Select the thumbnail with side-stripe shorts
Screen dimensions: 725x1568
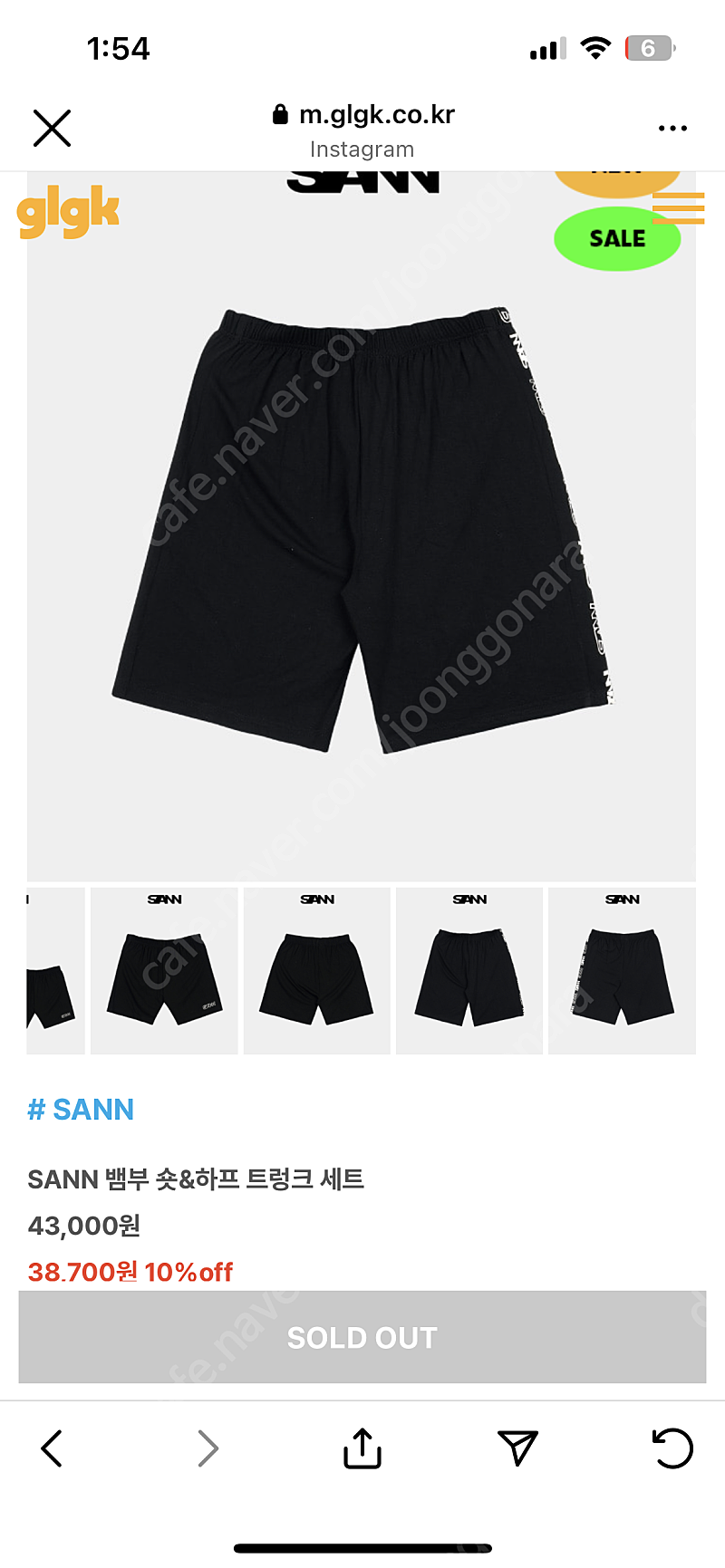(622, 971)
